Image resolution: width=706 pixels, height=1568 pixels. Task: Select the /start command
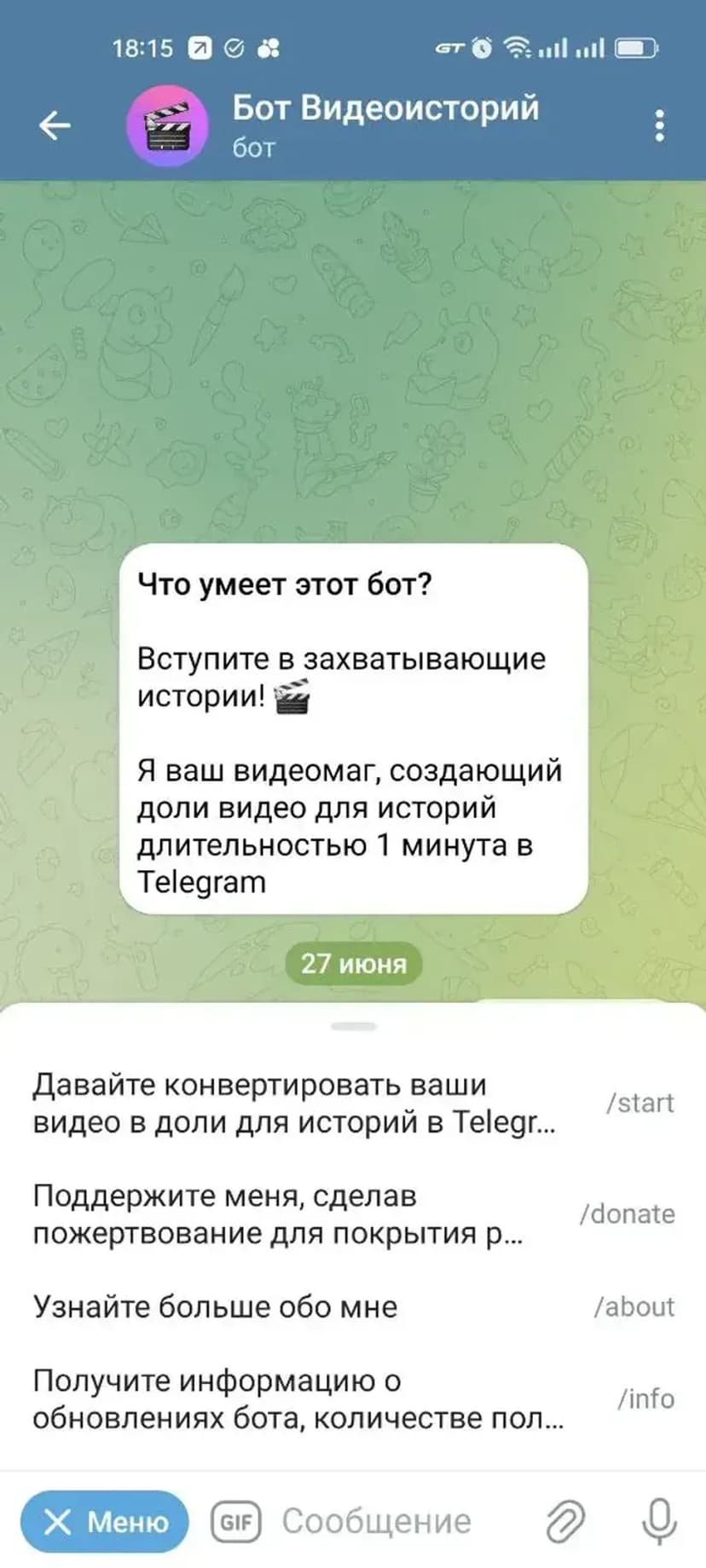point(353,1103)
